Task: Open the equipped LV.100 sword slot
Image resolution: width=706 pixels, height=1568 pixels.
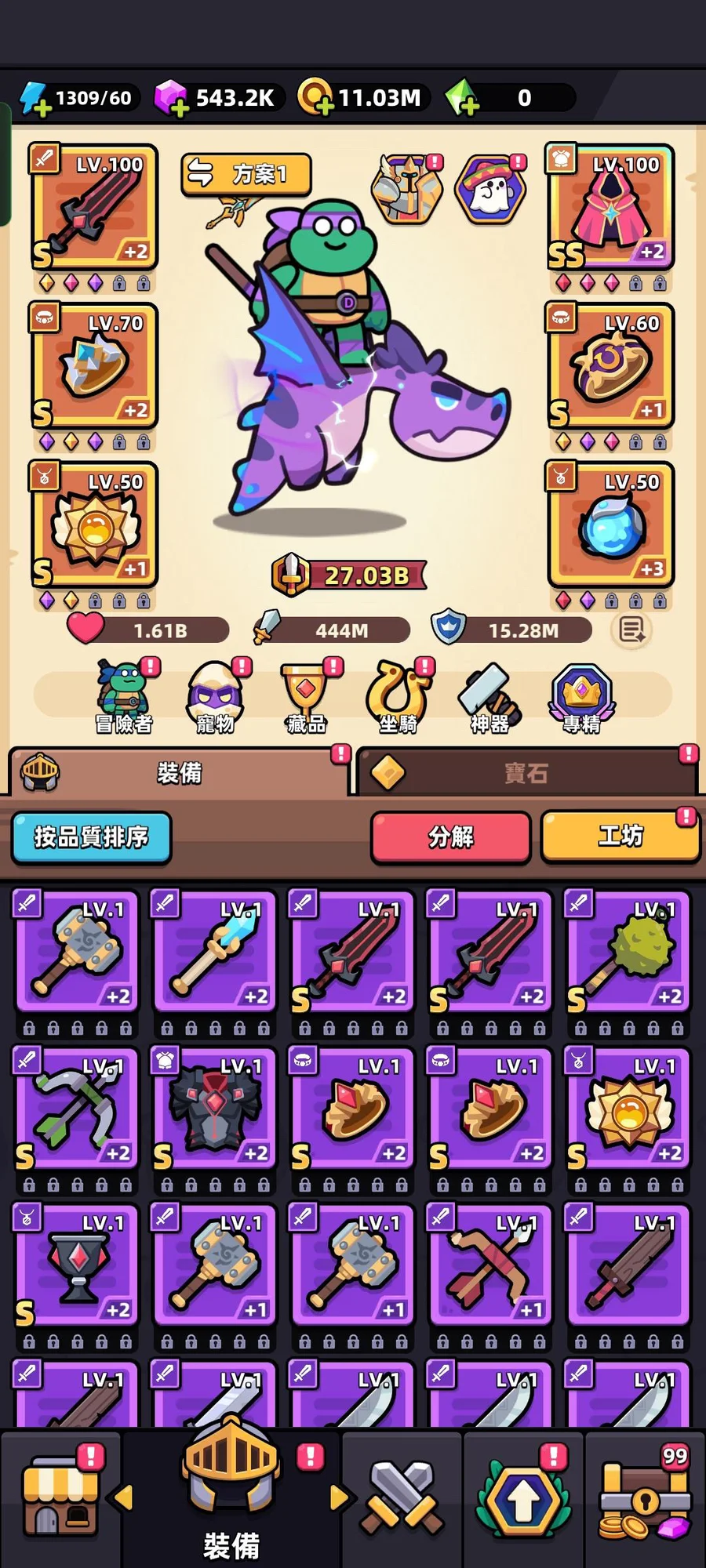Action: pyautogui.click(x=94, y=208)
